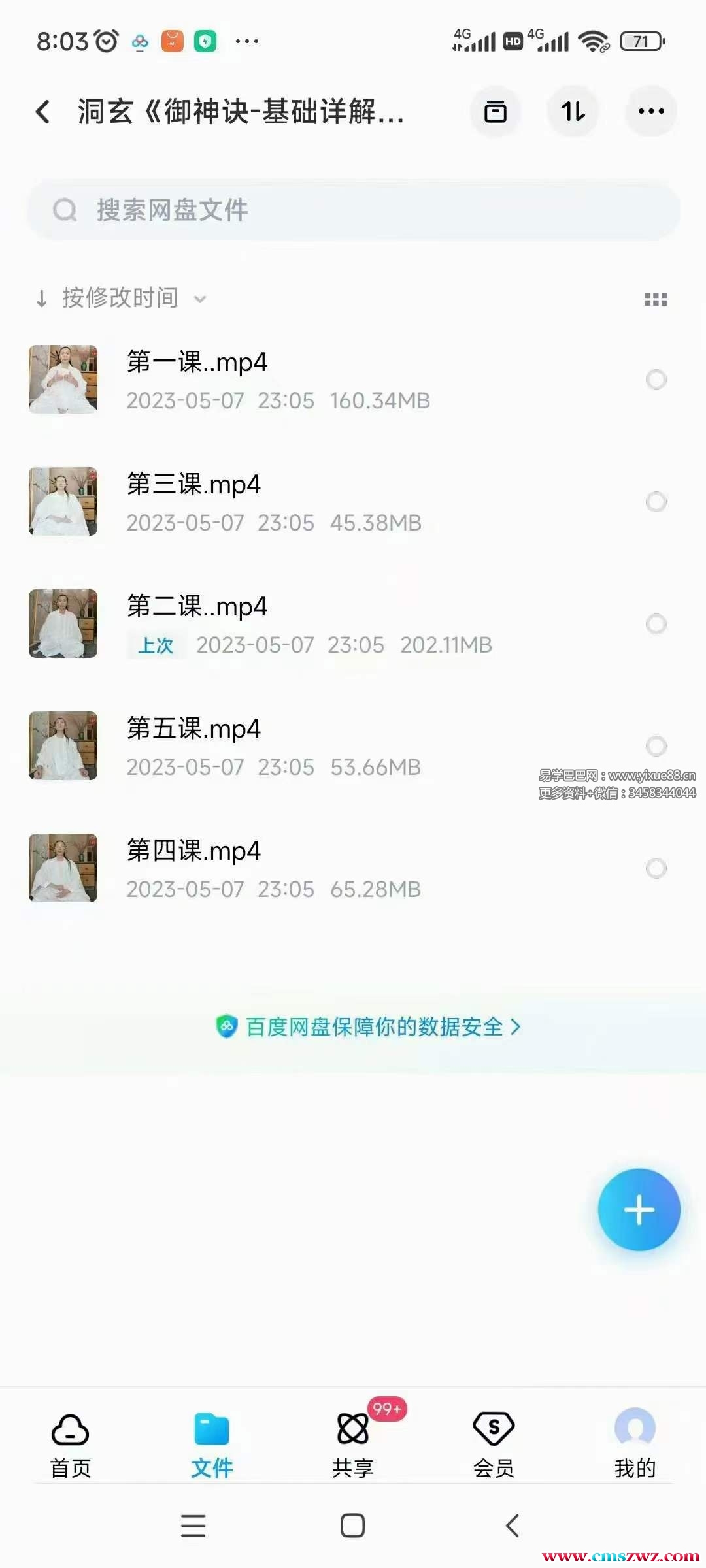Screen dimensions: 706x1568
Task: Select the 第一课..mp4 file circle
Action: [656, 380]
